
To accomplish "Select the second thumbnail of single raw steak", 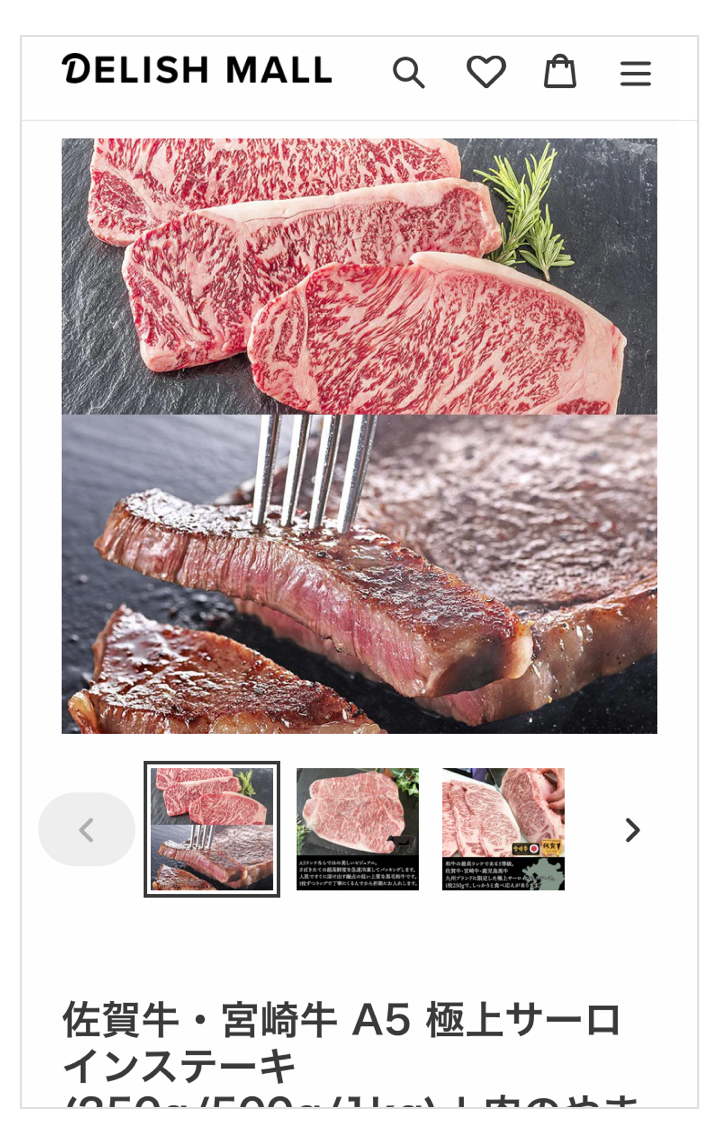I will click(x=357, y=829).
